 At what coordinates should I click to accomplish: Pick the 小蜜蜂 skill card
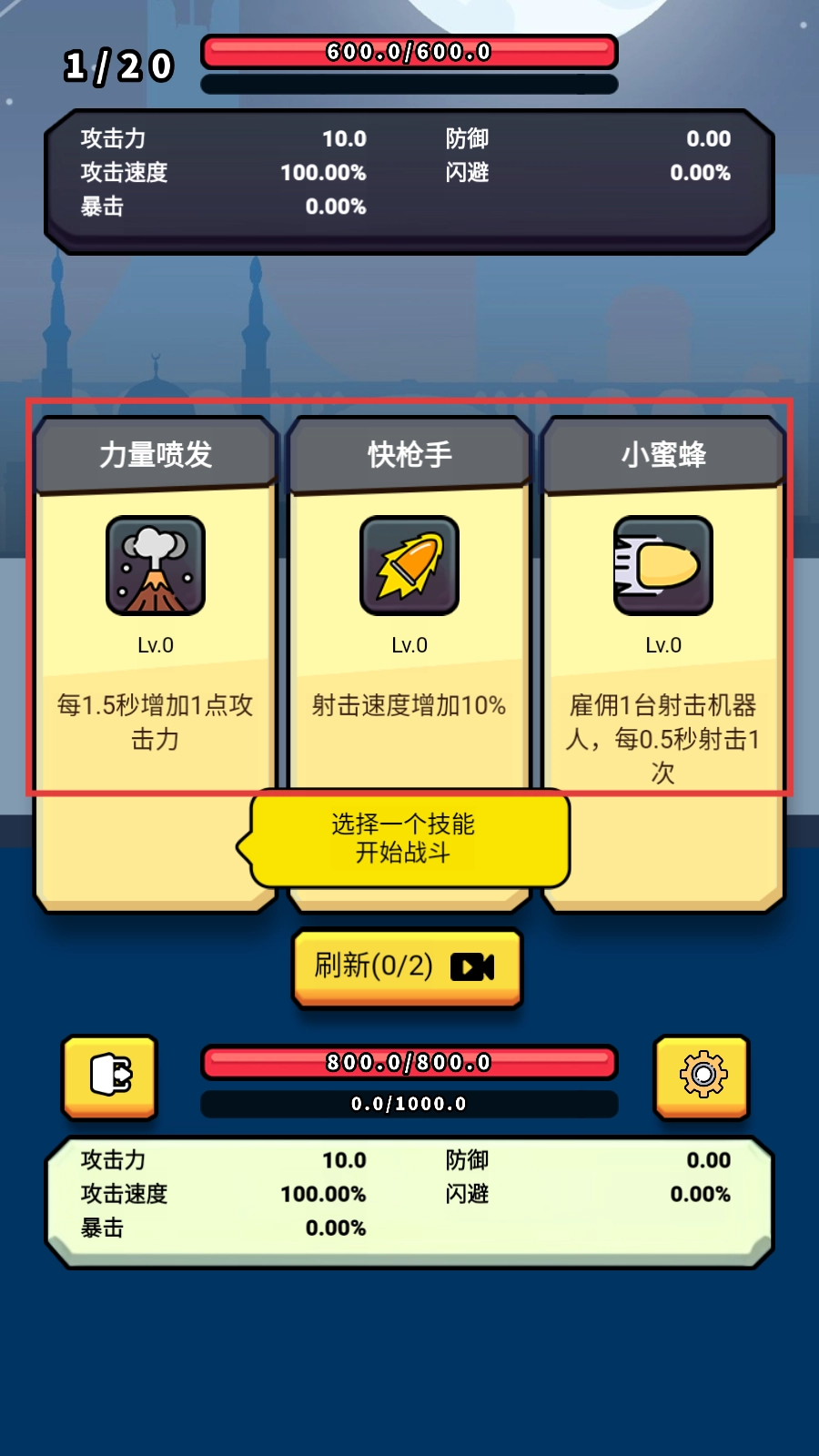[662, 601]
